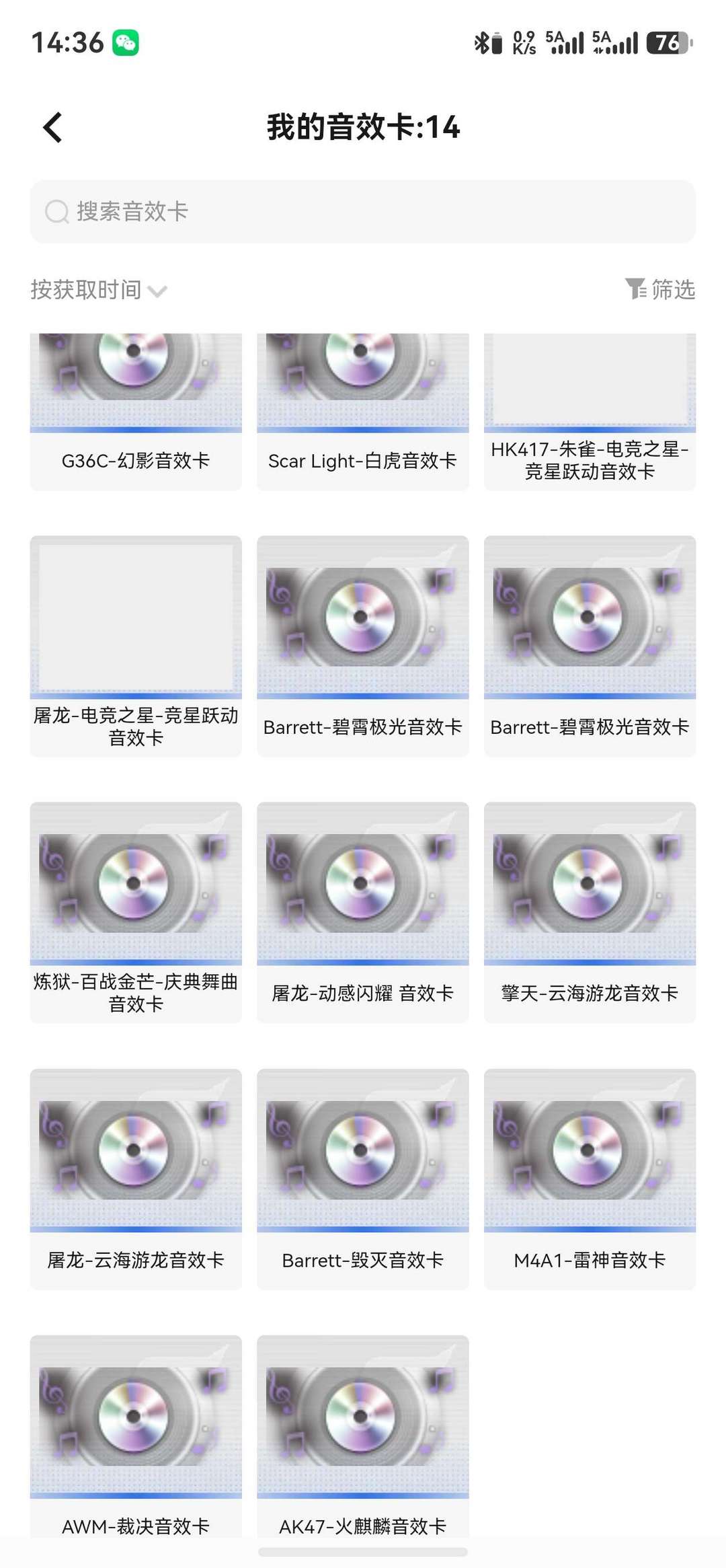Image resolution: width=726 pixels, height=1568 pixels.
Task: Tap the 5G signal strength icon
Action: (x=565, y=42)
